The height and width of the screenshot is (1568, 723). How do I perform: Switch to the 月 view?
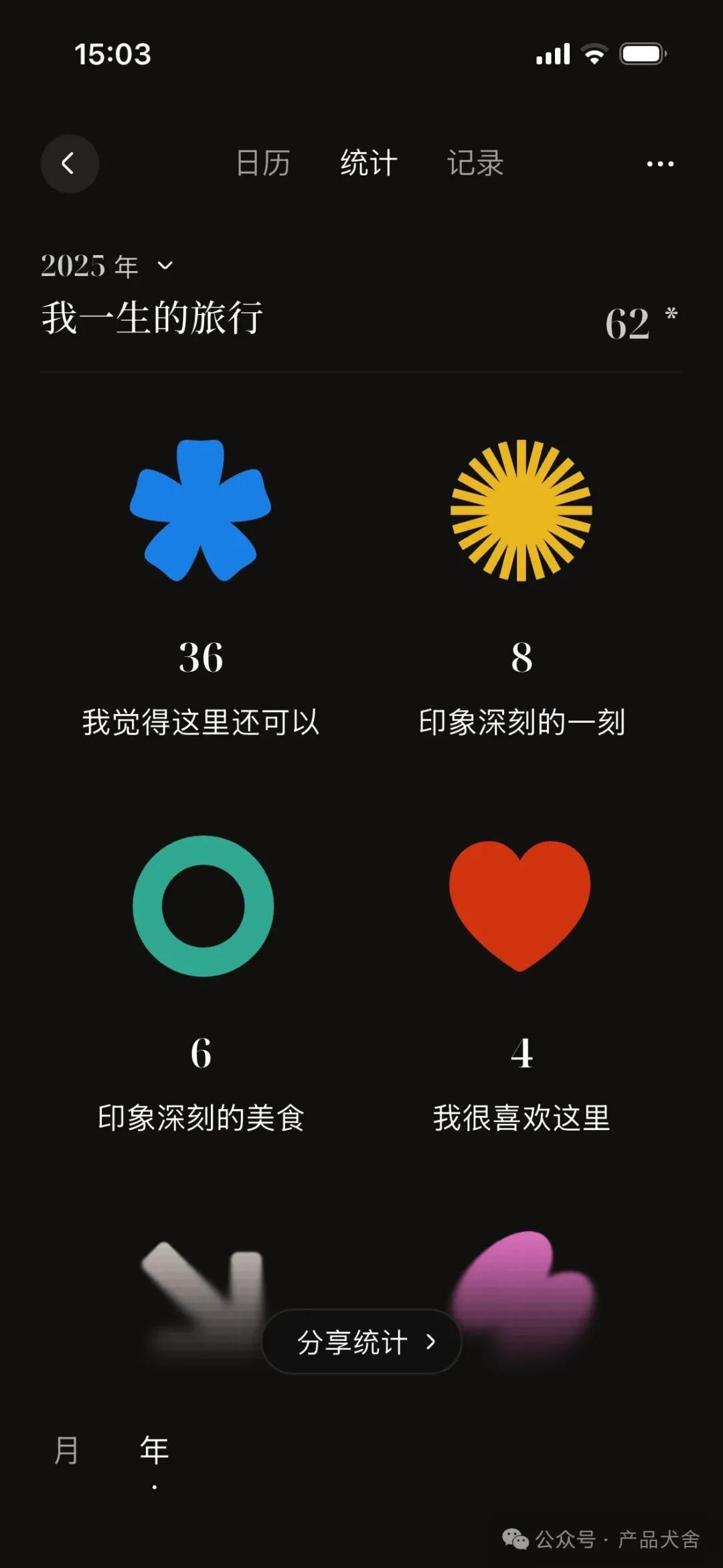(x=66, y=1450)
